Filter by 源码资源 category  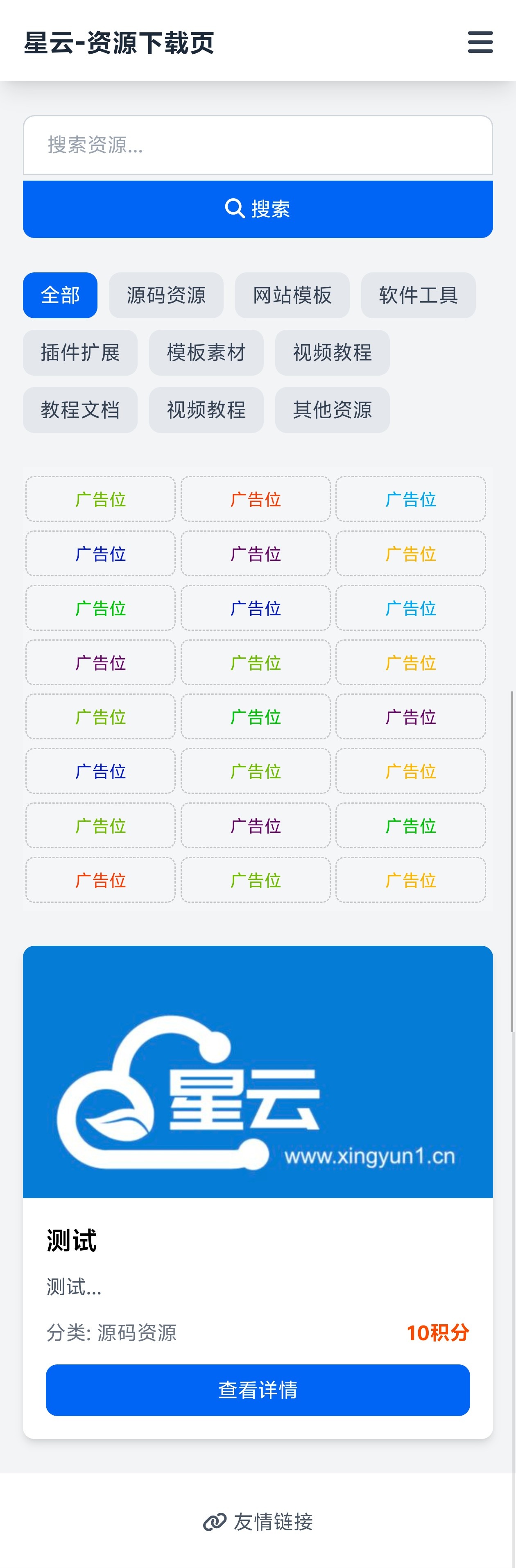pos(166,295)
